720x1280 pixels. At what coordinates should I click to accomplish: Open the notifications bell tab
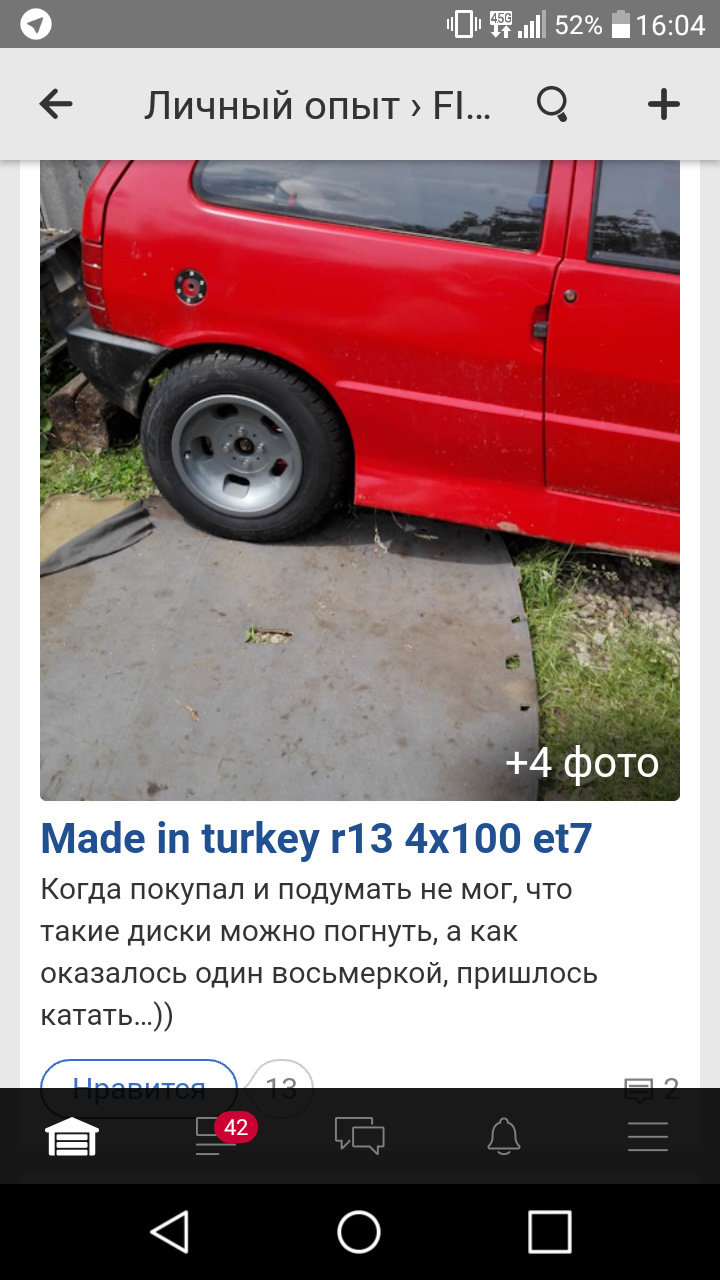click(504, 1137)
